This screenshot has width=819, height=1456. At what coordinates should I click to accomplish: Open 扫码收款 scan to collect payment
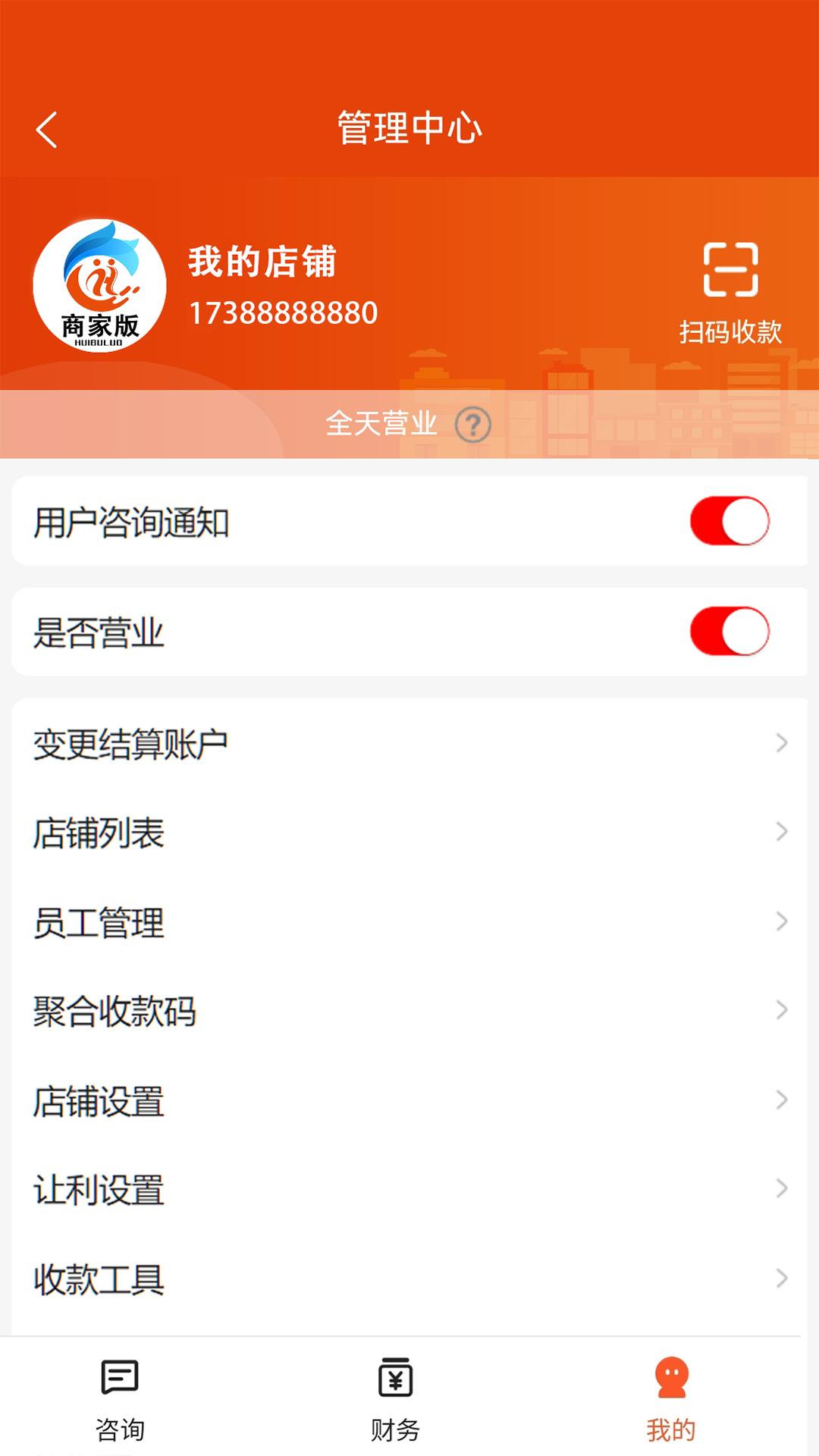[x=730, y=290]
